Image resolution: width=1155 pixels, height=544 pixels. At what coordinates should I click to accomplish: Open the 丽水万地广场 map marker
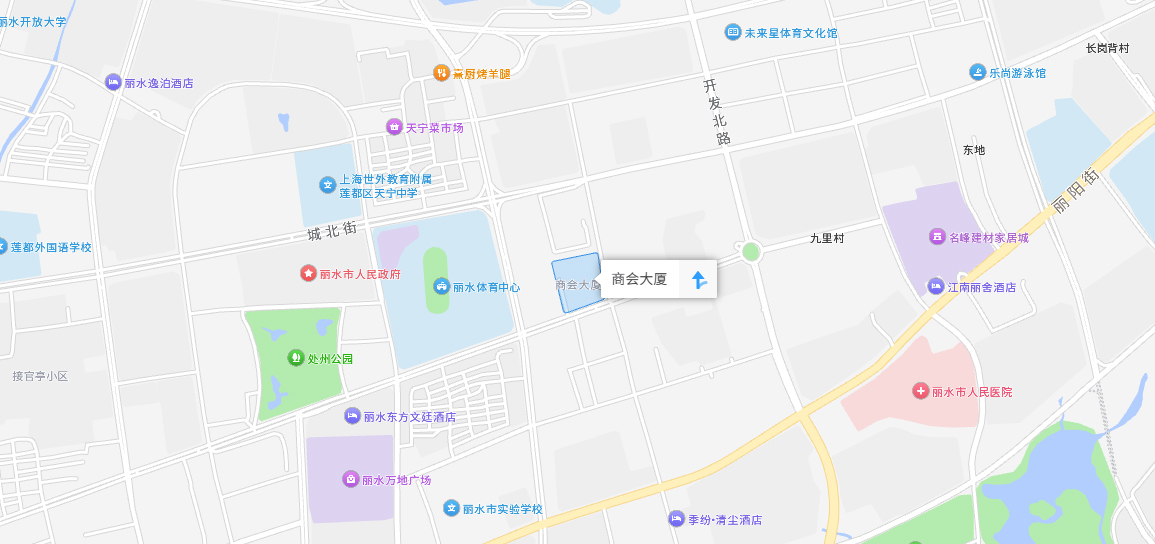click(351, 479)
